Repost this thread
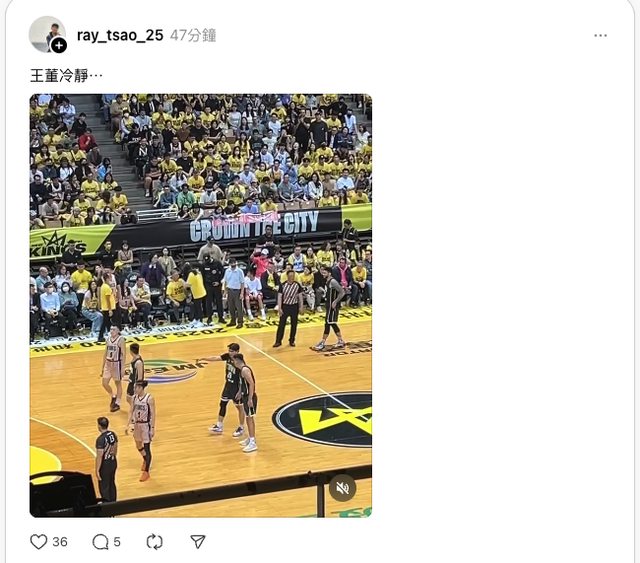The image size is (640, 563). [154, 541]
